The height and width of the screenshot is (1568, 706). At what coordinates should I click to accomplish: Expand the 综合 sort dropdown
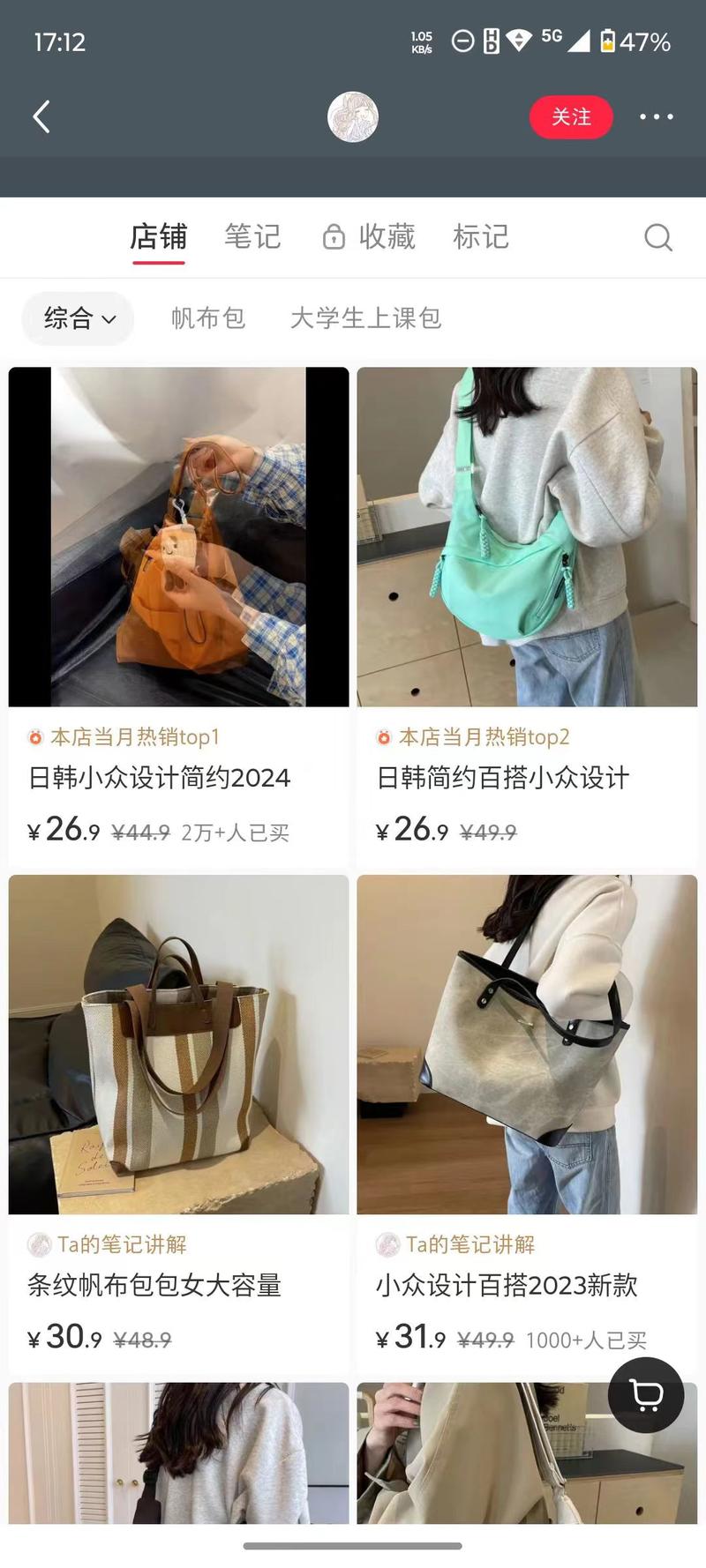pos(79,318)
